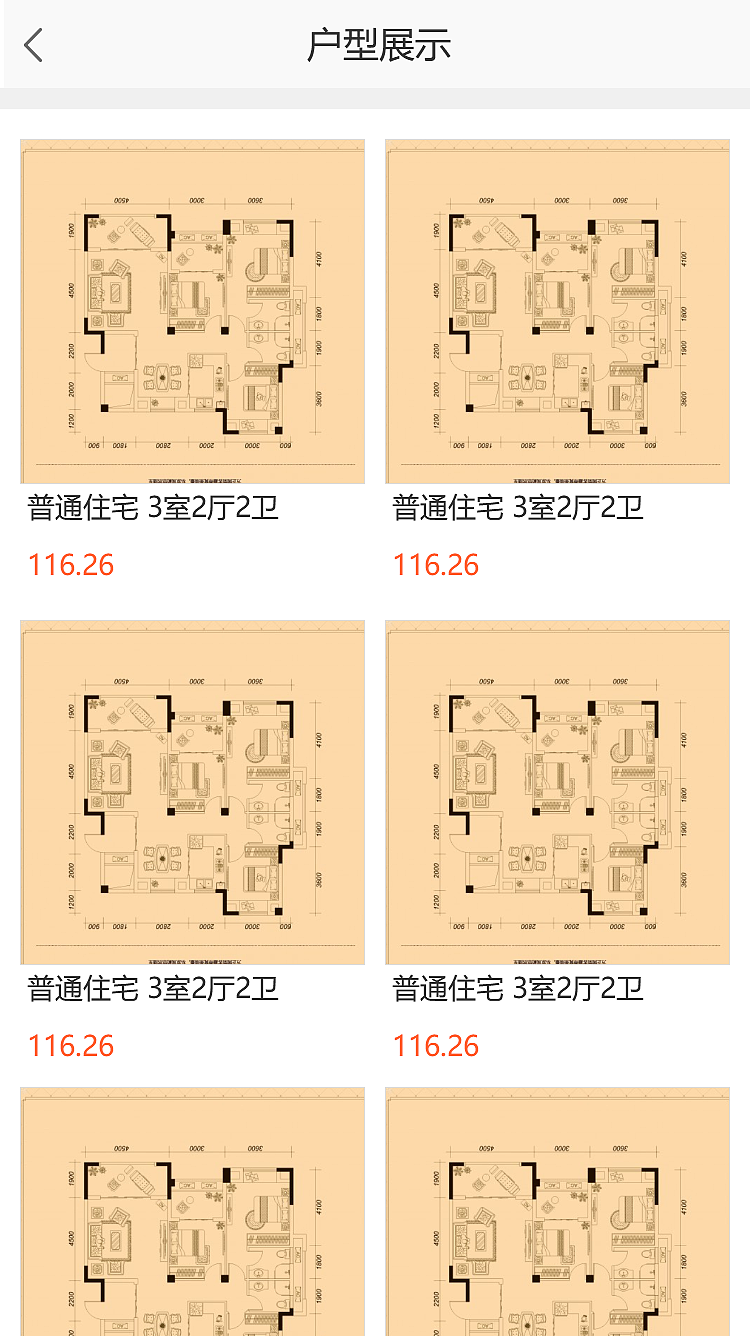
Task: Select the second-row right 116.26 price text
Action: coord(435,1045)
